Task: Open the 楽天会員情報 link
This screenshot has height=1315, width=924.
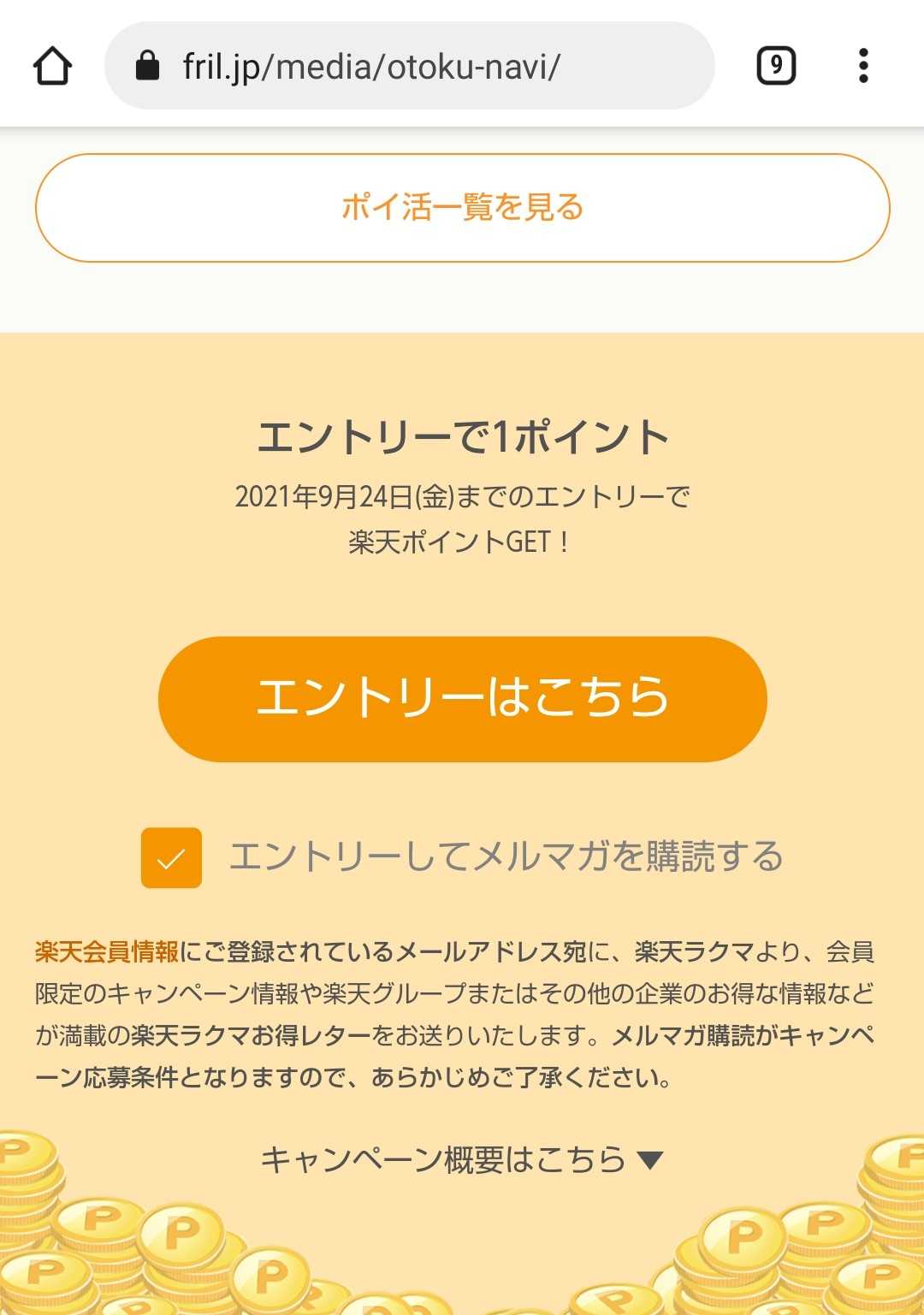Action: point(107,951)
